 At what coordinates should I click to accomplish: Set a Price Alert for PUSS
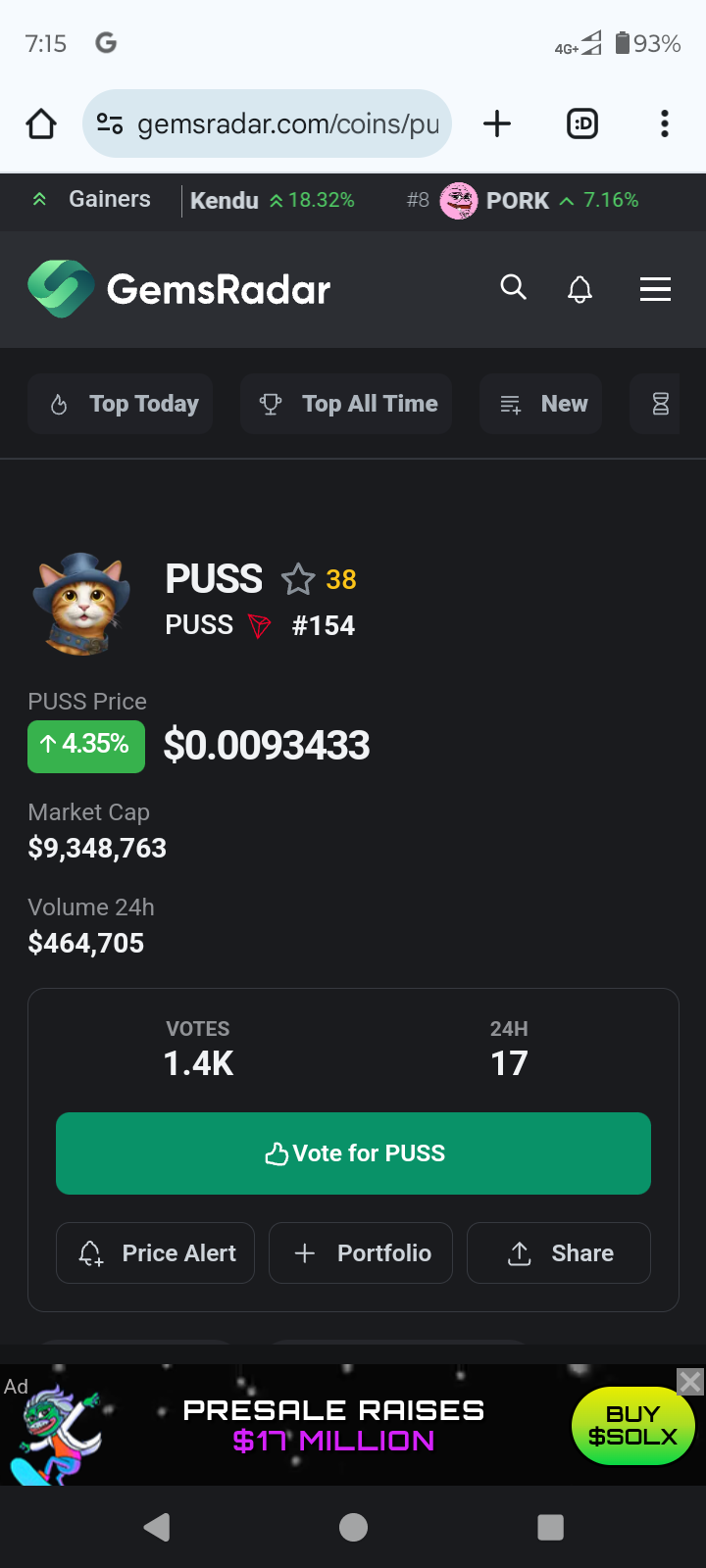click(155, 1252)
